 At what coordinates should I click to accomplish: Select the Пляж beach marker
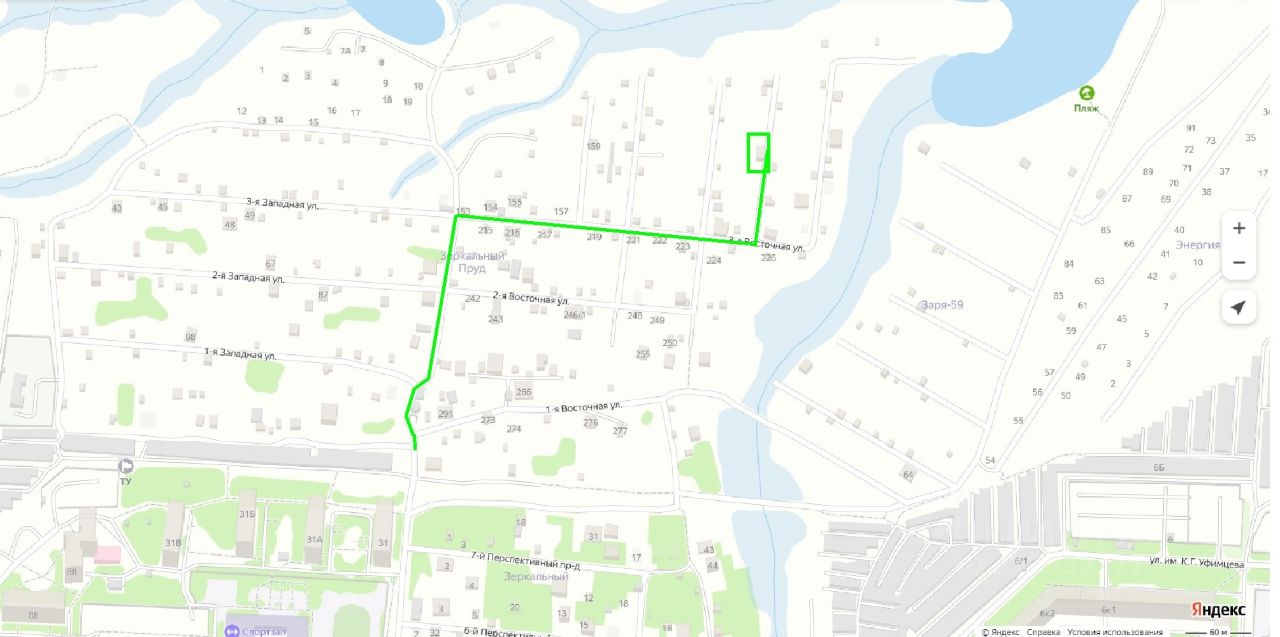pyautogui.click(x=1086, y=93)
